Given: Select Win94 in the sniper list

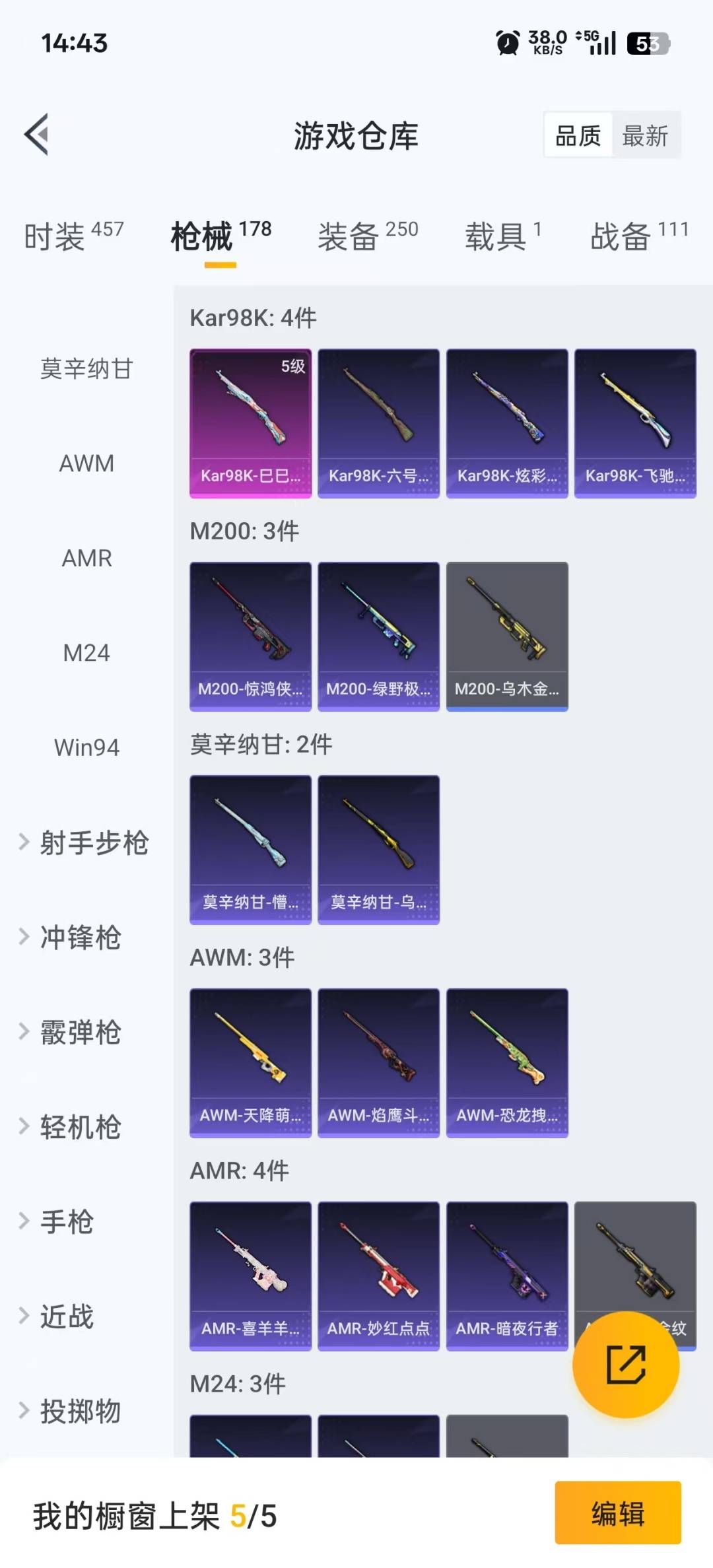Looking at the screenshot, I should click(x=86, y=747).
